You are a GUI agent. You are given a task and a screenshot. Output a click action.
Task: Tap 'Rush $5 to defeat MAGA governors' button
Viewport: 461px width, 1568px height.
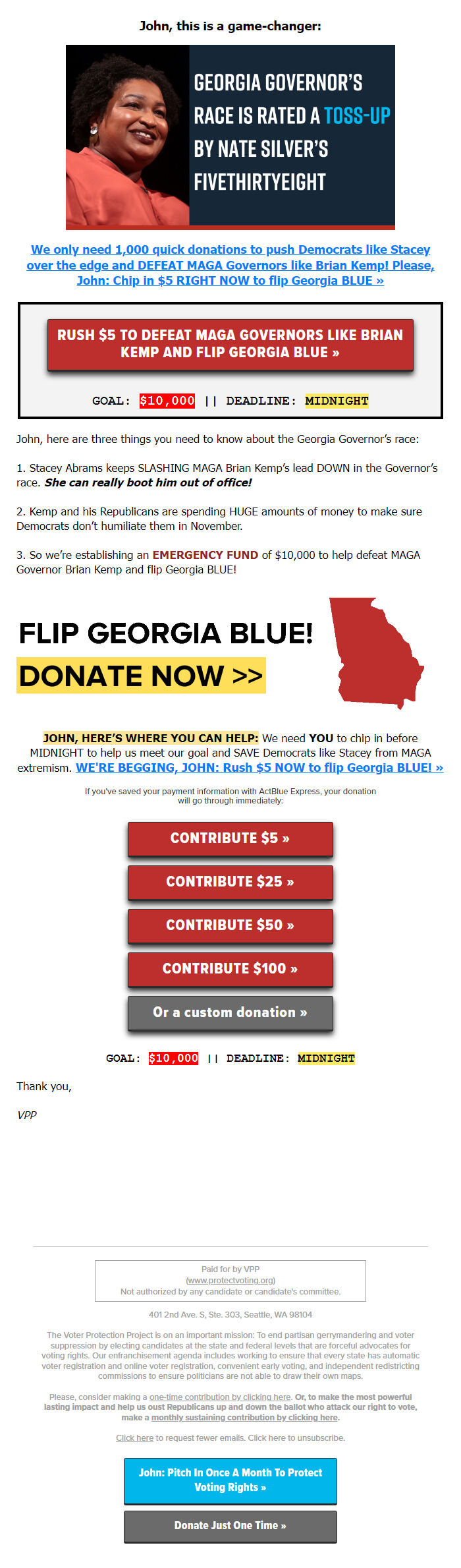[230, 345]
